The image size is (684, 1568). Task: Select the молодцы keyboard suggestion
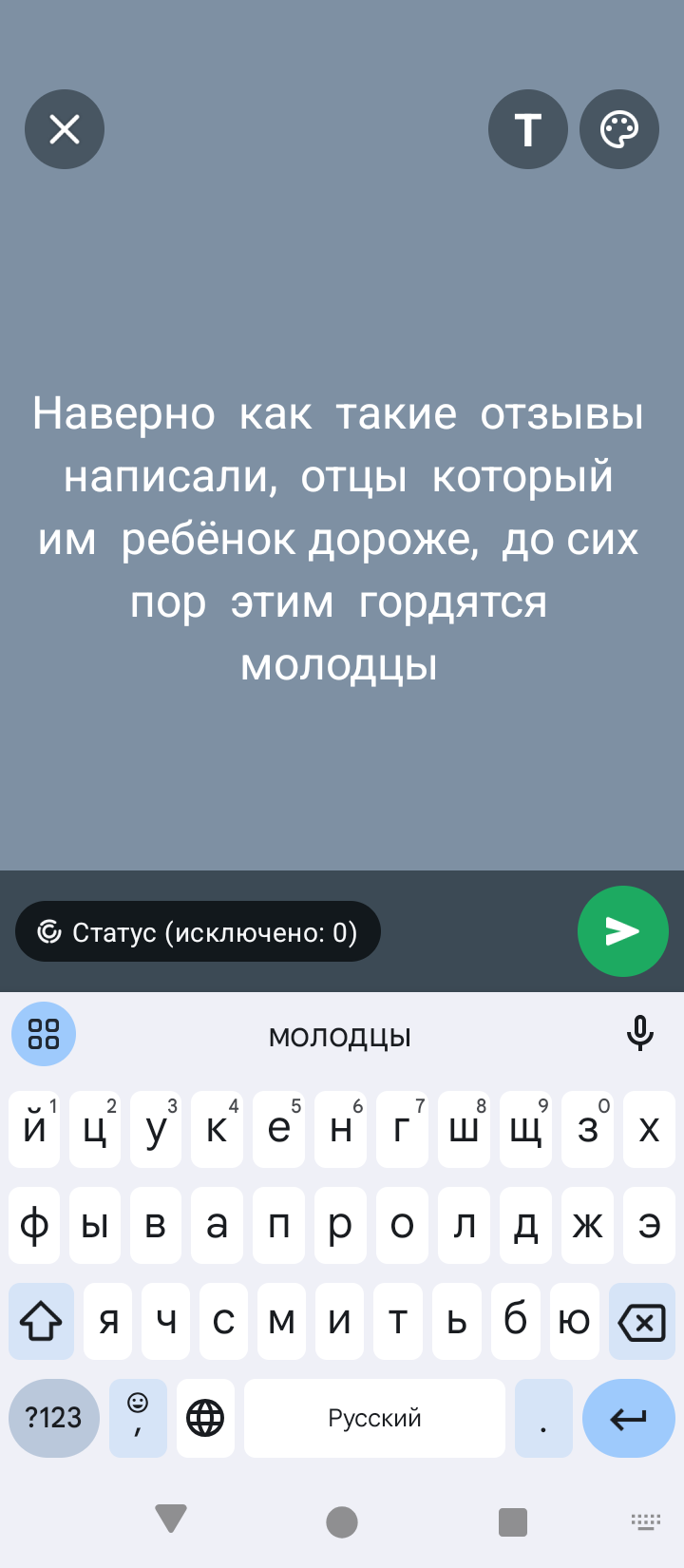(x=340, y=1036)
